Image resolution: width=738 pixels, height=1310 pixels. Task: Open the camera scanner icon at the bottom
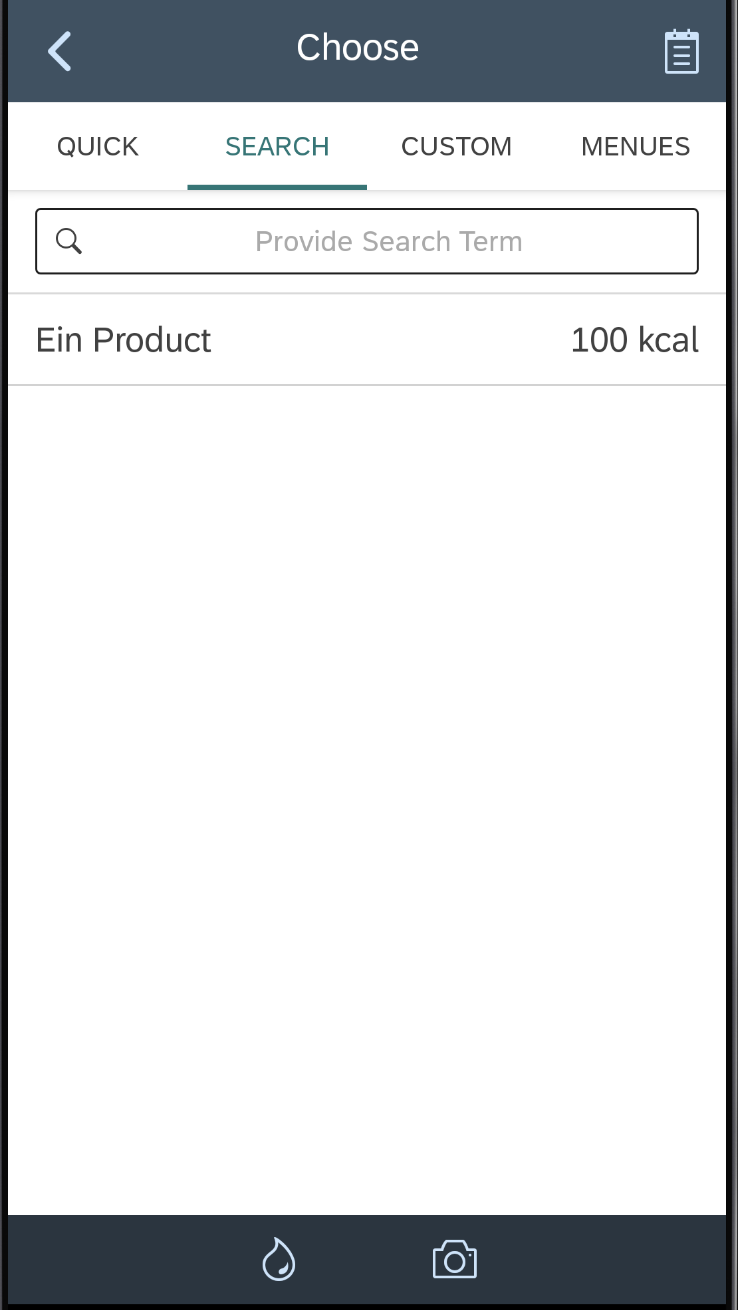(x=454, y=1259)
